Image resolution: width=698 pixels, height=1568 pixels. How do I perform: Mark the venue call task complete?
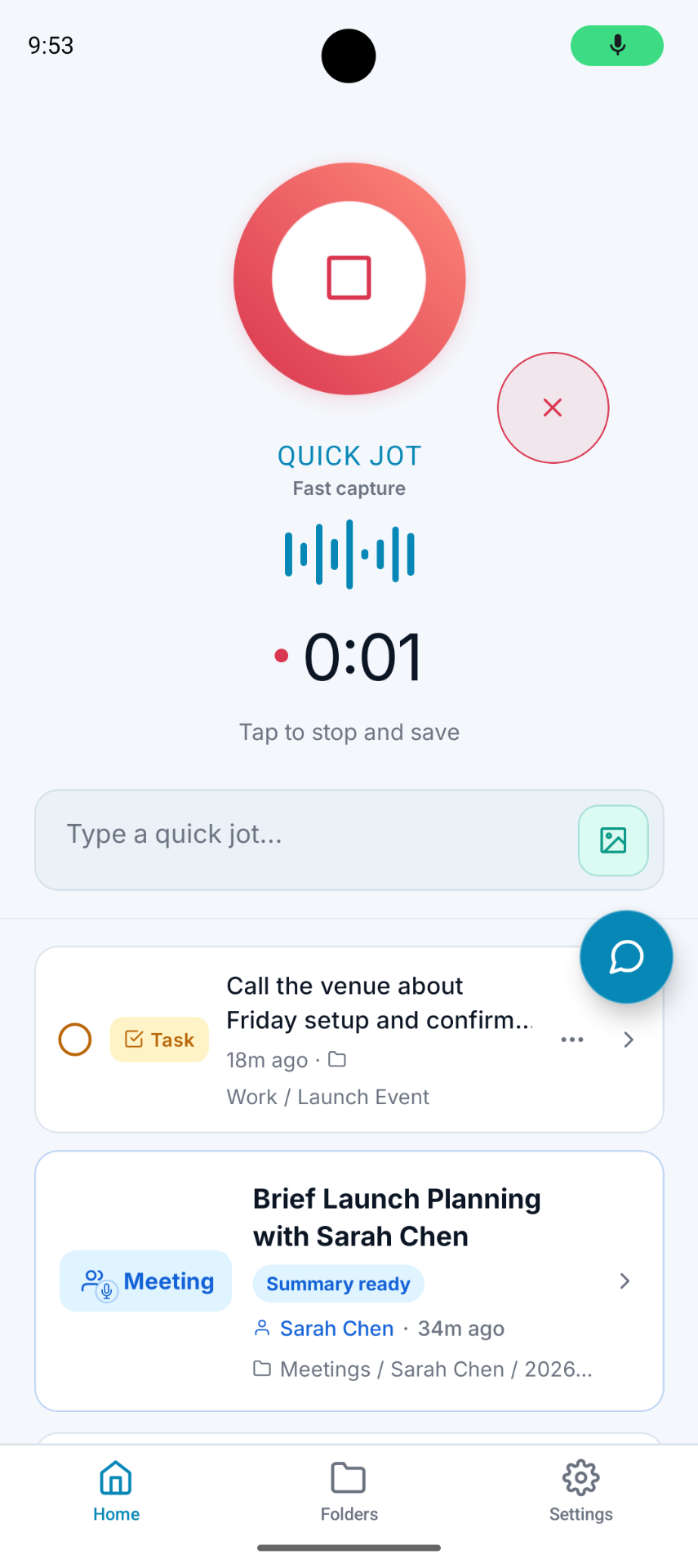(x=75, y=1039)
